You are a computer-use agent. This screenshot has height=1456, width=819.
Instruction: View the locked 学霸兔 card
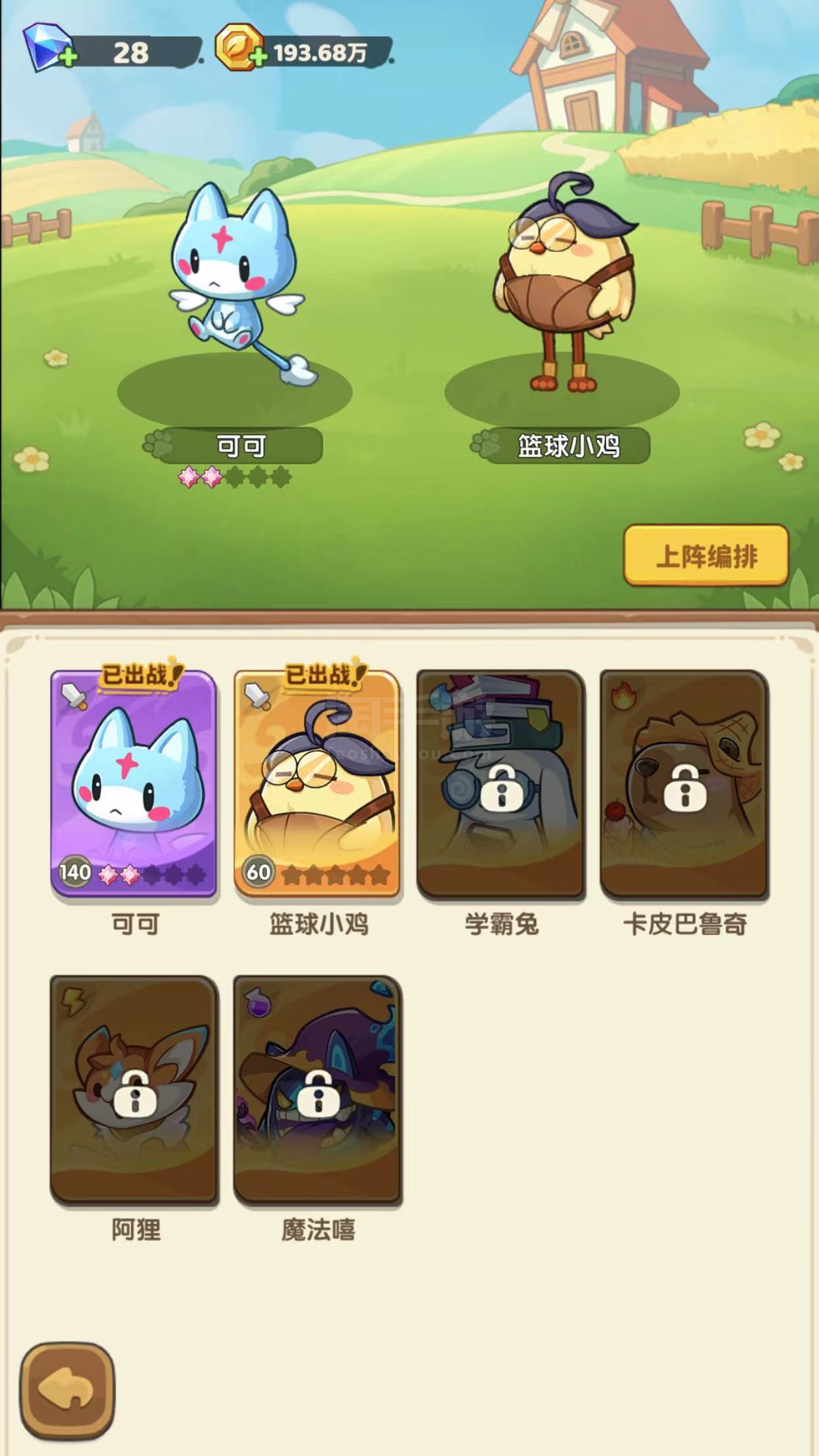(x=501, y=784)
